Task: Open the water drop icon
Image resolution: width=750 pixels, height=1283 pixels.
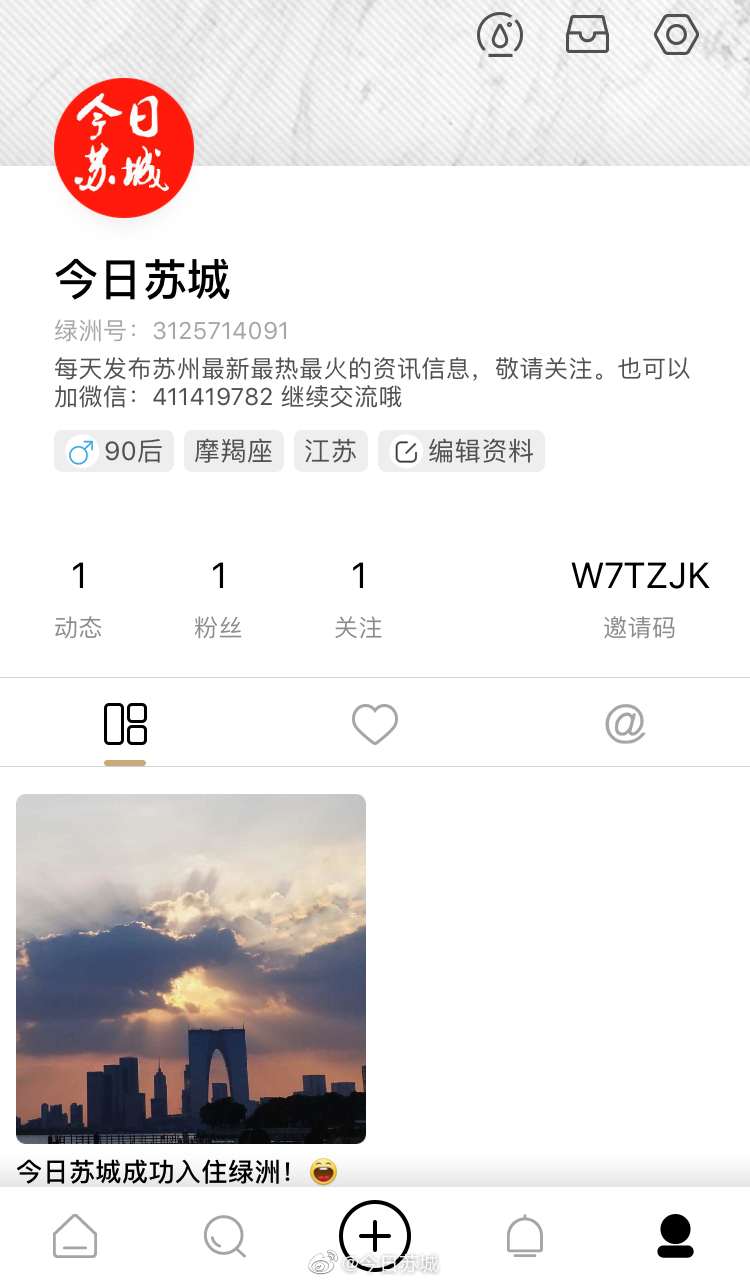Action: (500, 36)
